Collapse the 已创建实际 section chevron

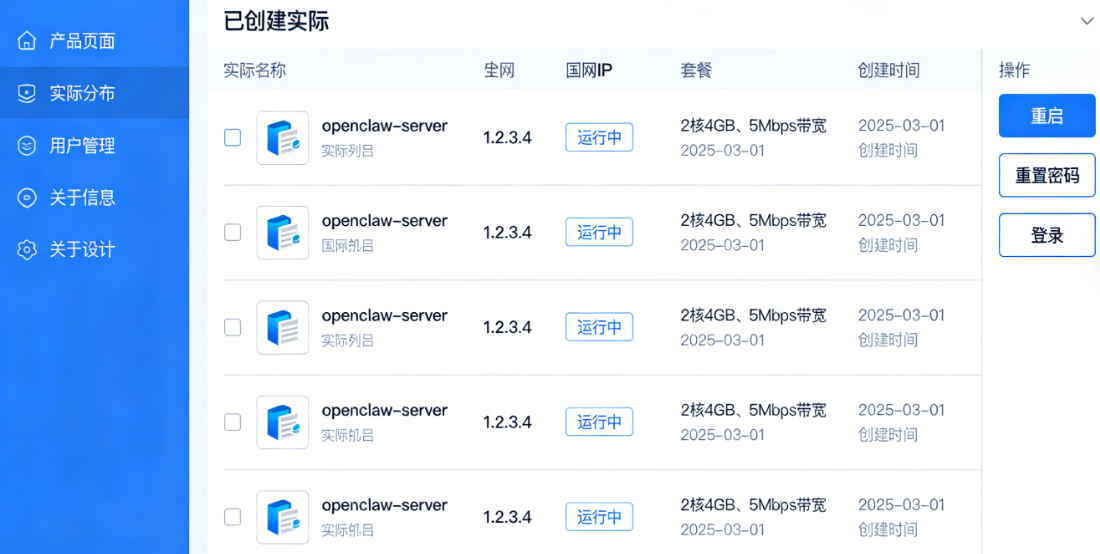[1087, 21]
